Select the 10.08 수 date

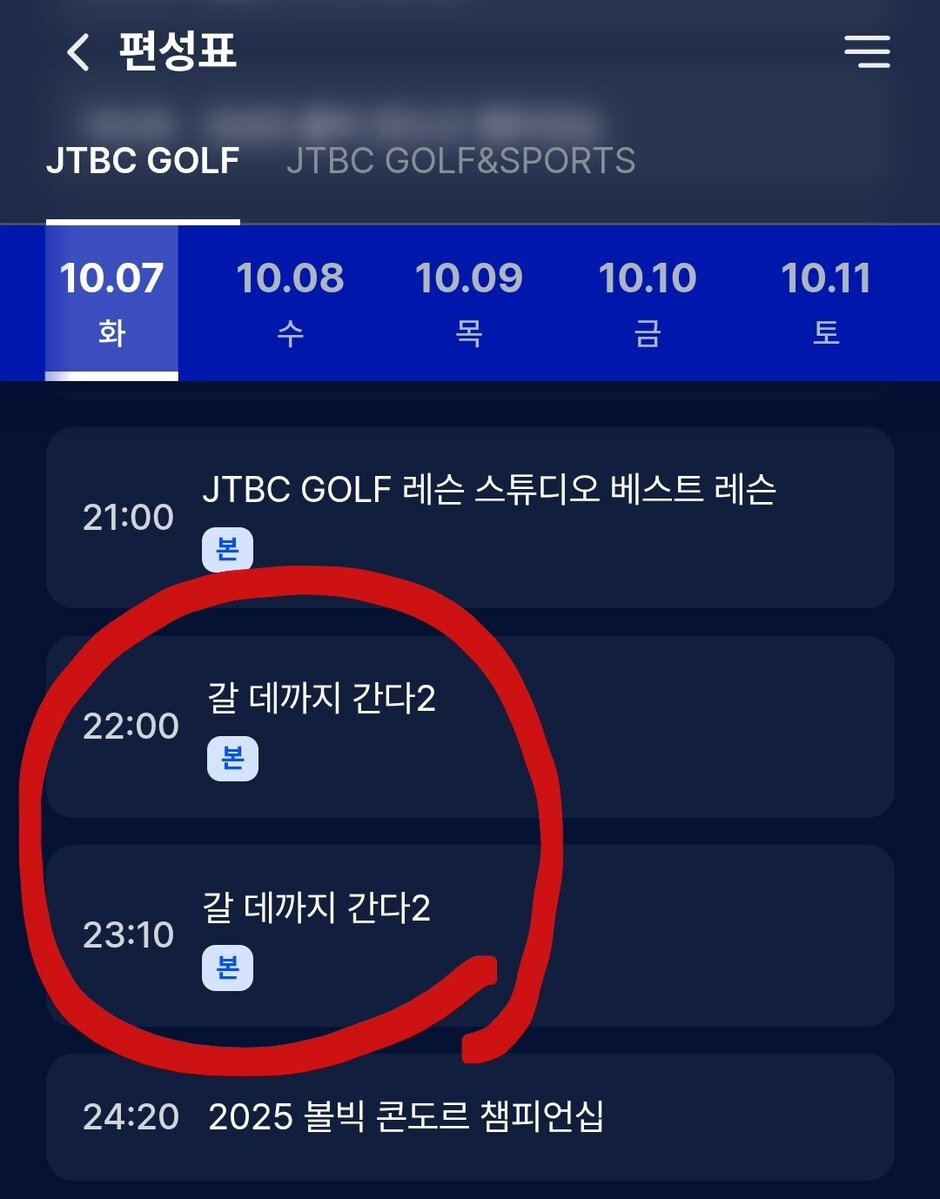tap(290, 302)
